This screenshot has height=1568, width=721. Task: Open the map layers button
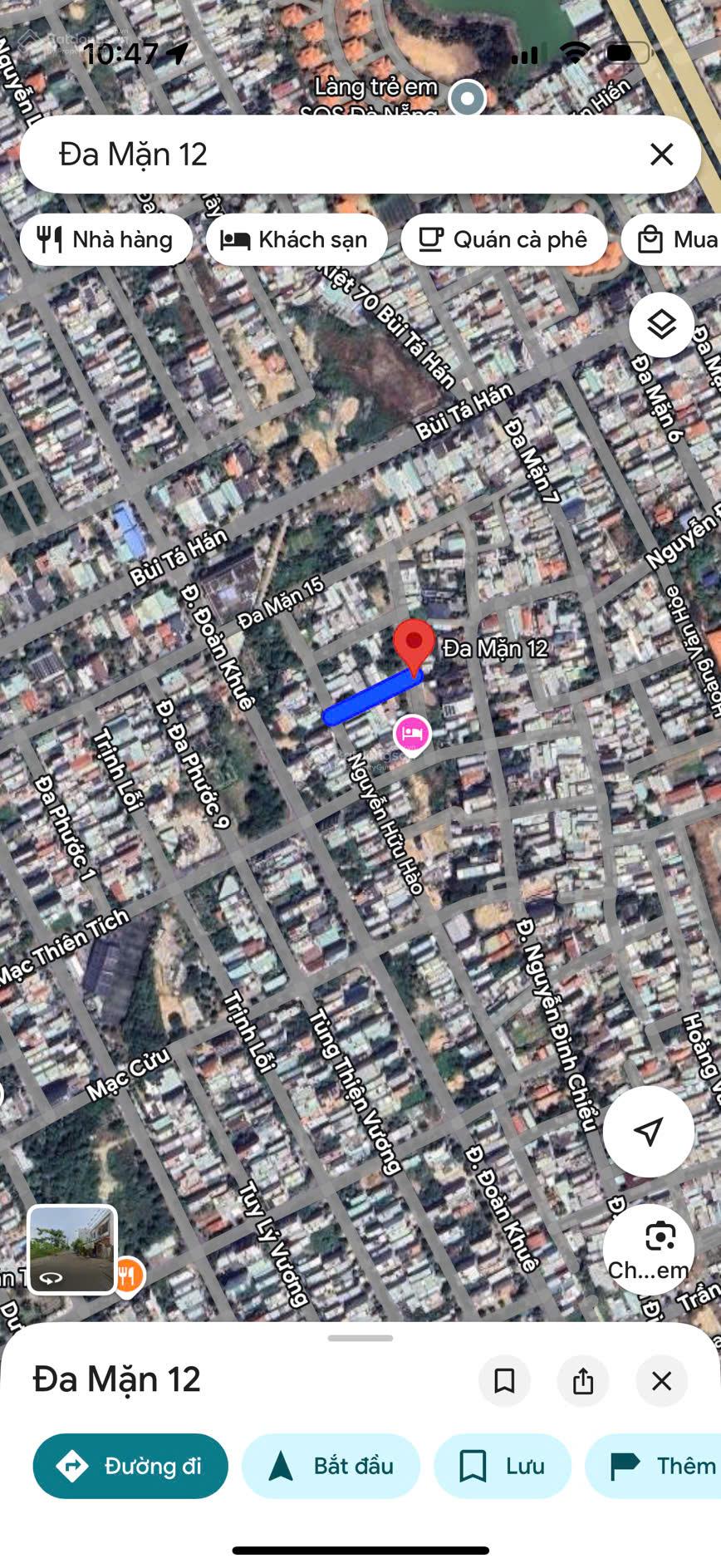661,325
